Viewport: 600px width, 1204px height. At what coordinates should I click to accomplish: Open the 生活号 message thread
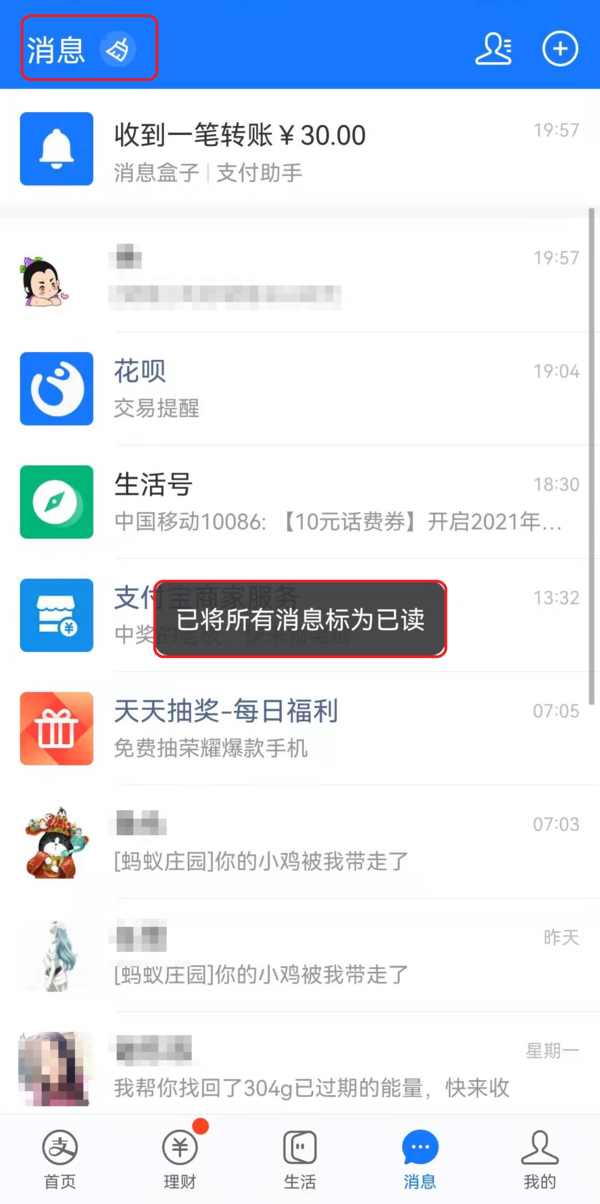click(x=300, y=502)
